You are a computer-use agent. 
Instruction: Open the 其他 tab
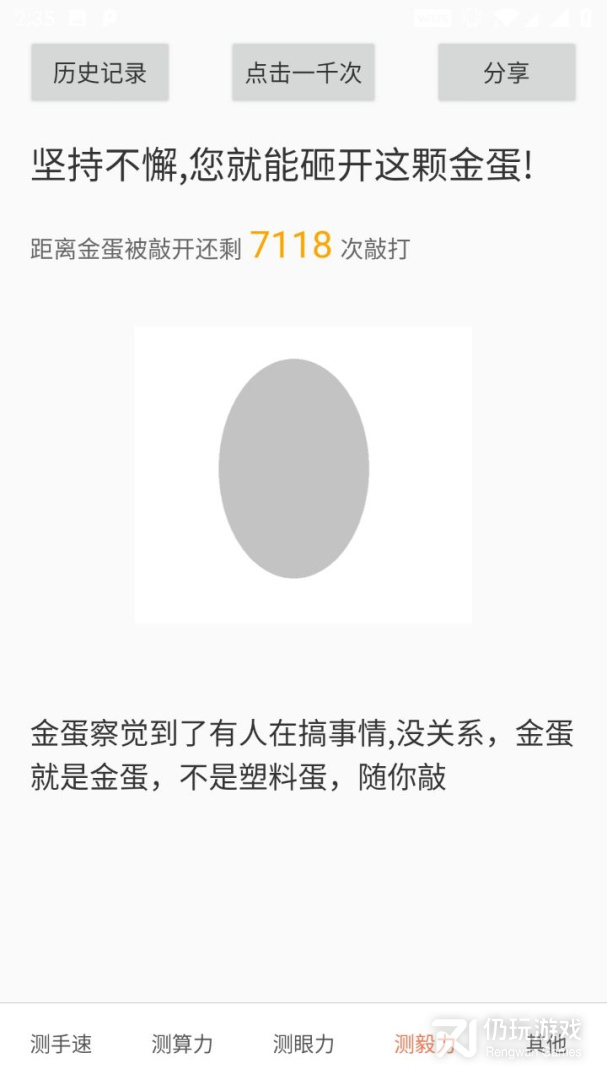coord(546,1044)
